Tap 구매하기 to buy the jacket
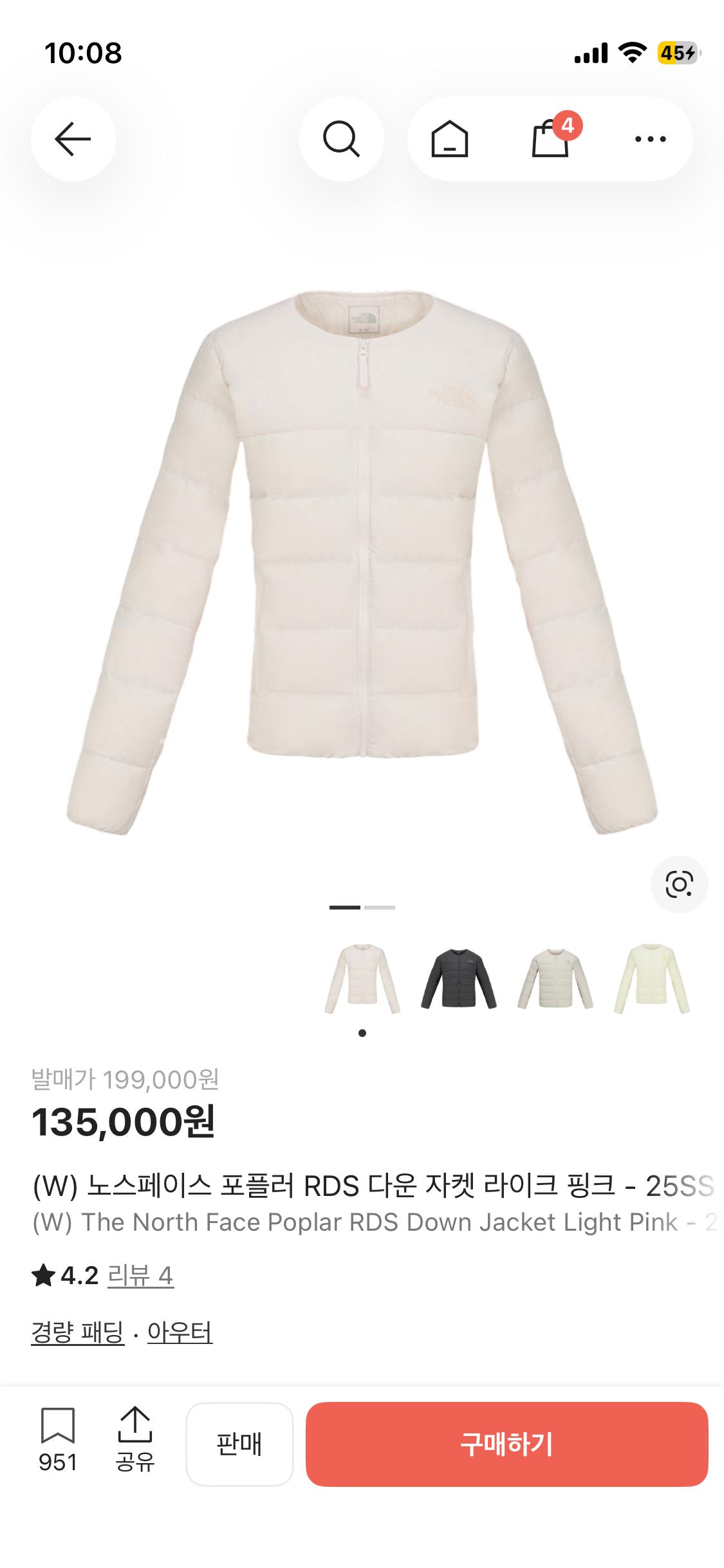 pos(506,1444)
